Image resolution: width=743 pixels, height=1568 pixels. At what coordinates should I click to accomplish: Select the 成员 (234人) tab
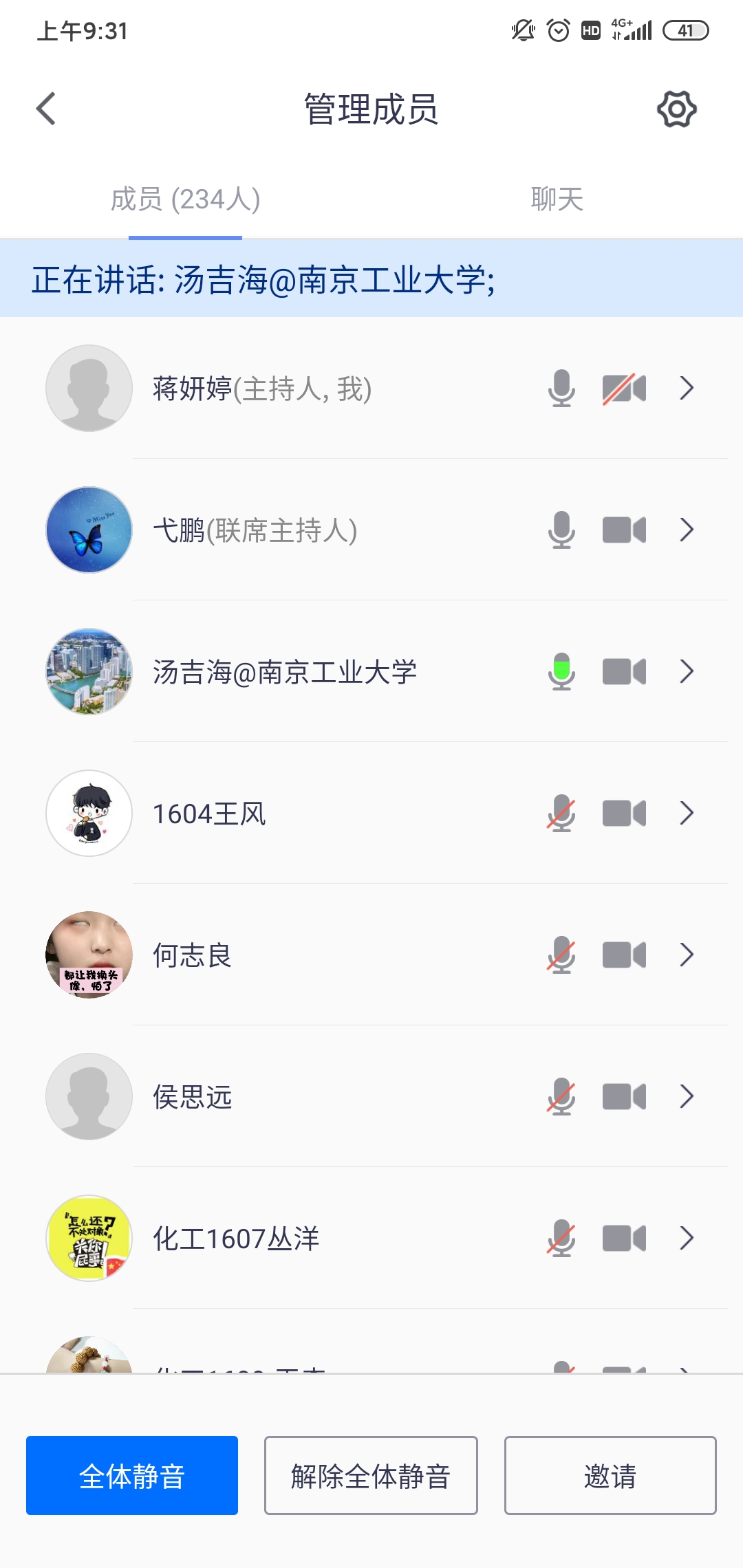[185, 199]
